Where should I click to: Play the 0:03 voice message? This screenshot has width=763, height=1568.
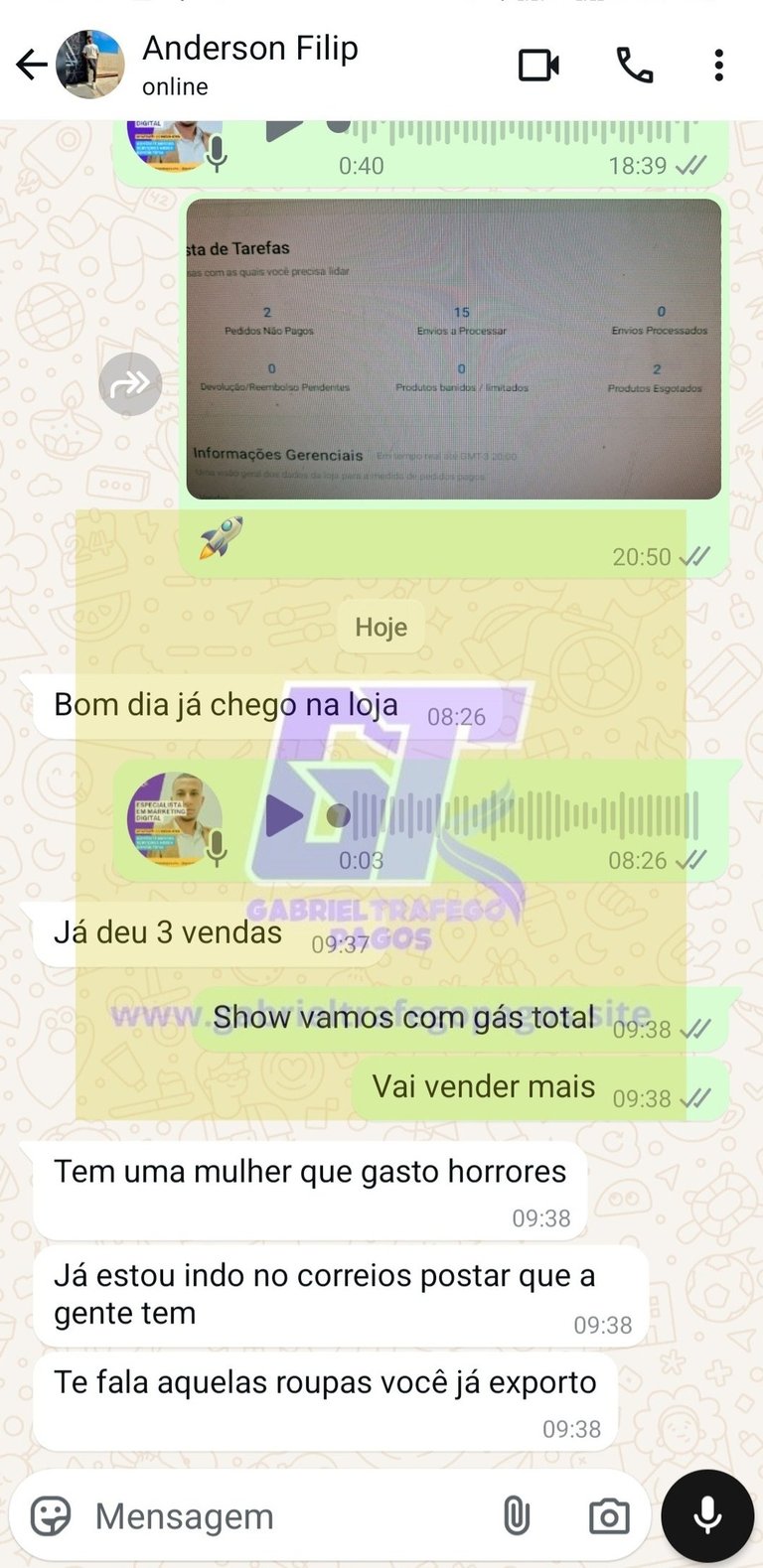click(284, 816)
